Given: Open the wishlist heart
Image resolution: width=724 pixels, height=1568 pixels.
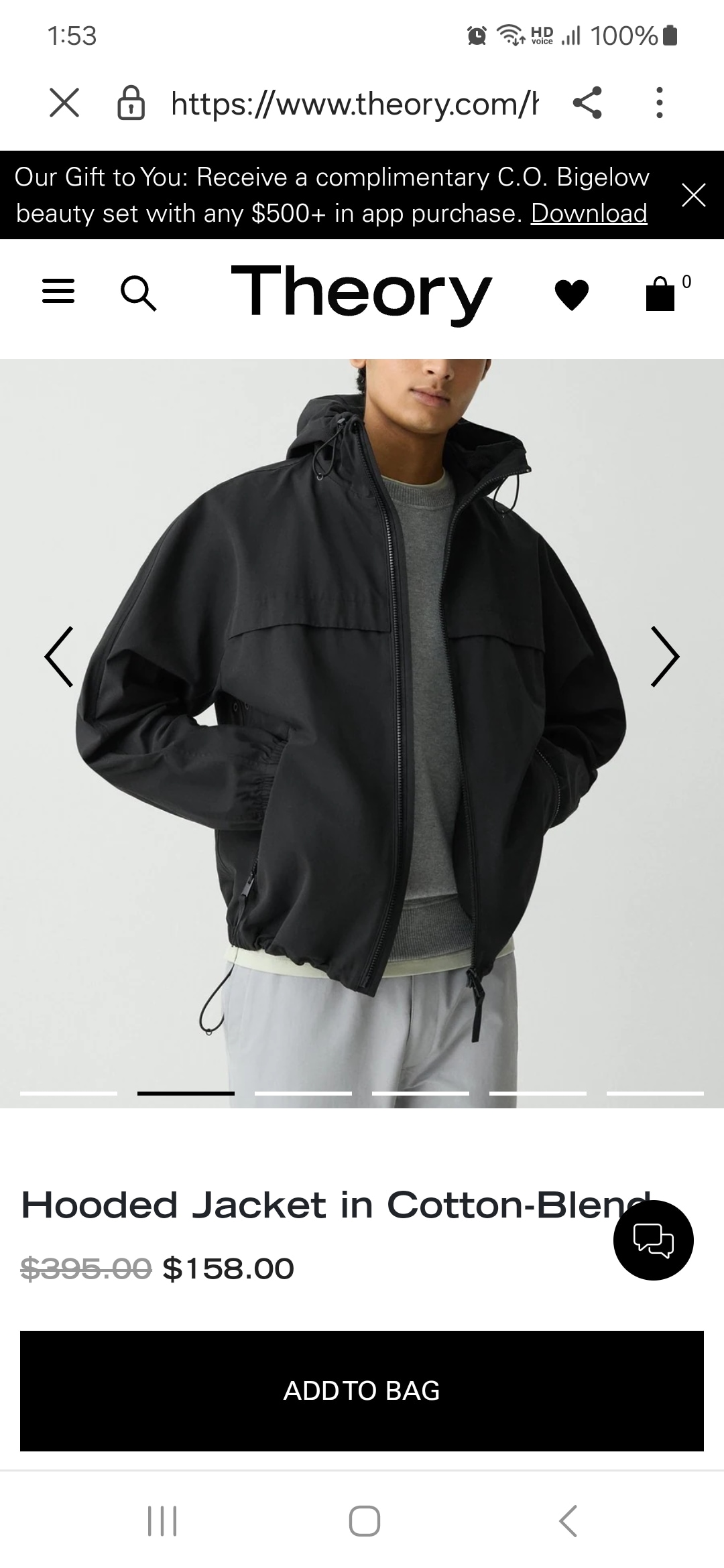Looking at the screenshot, I should pos(572,295).
